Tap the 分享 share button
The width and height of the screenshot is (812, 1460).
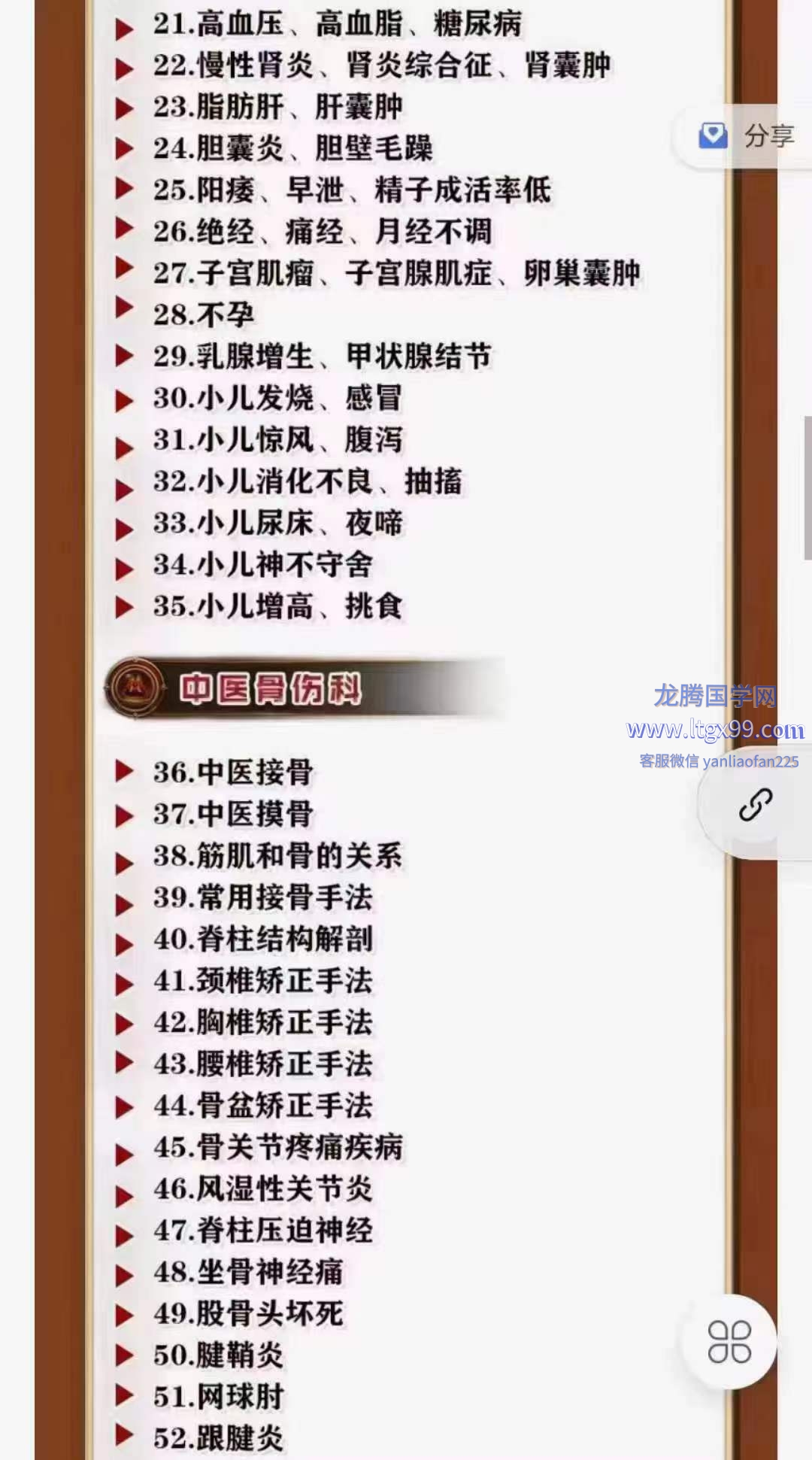click(x=747, y=136)
